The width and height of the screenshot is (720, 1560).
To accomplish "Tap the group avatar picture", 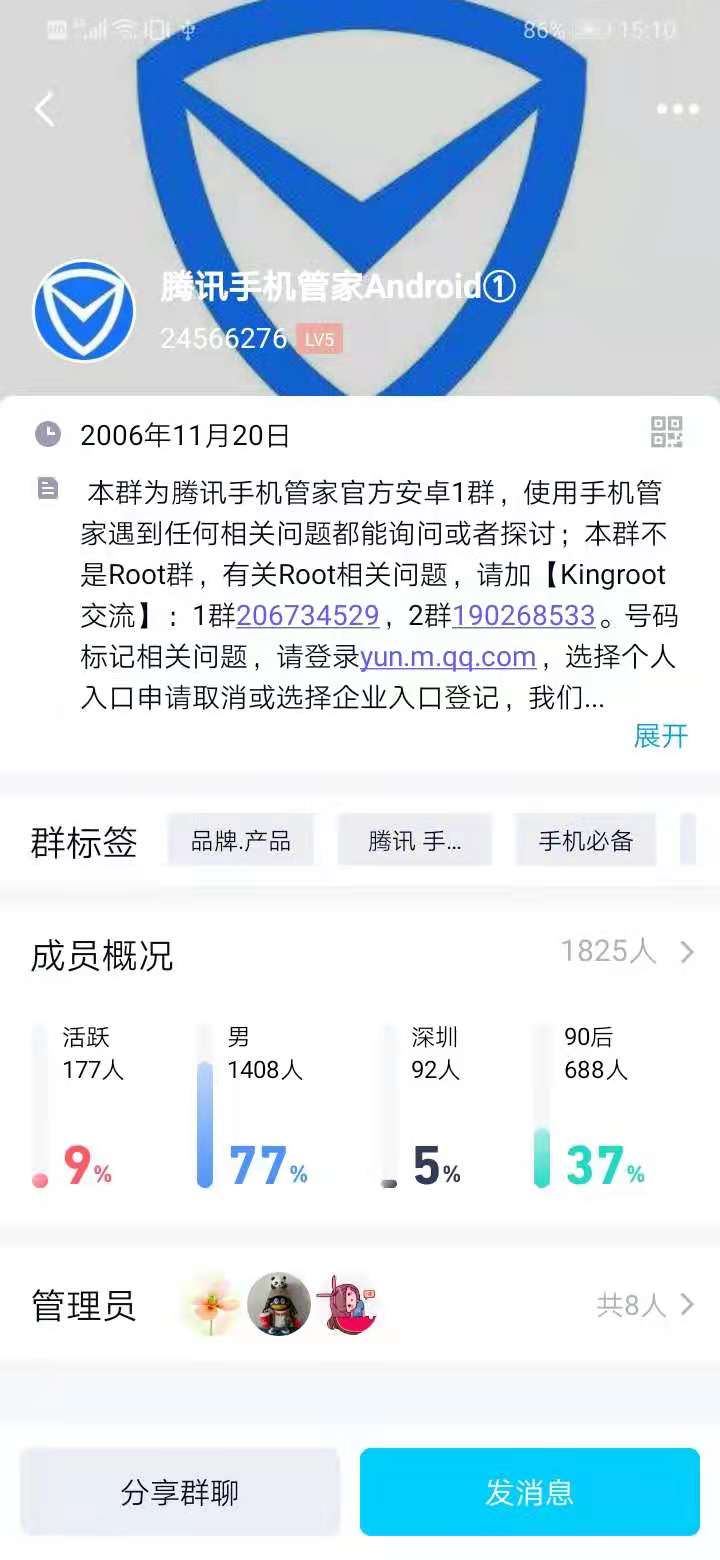I will pos(84,311).
